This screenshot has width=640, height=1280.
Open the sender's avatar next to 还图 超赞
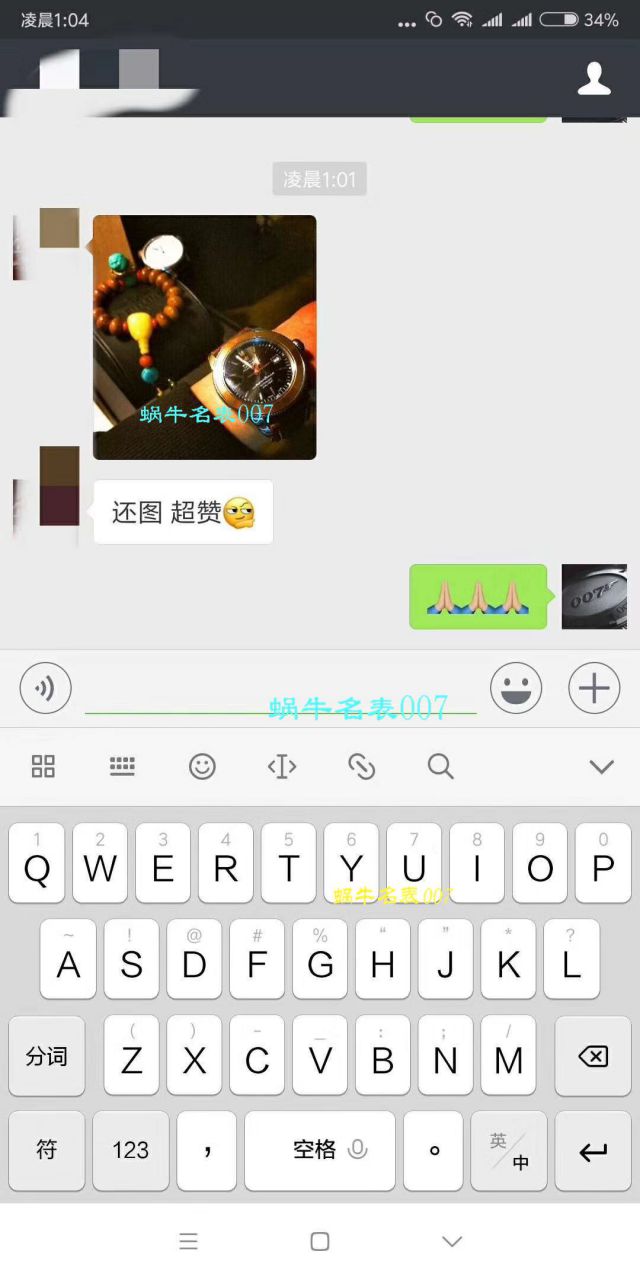tap(59, 486)
